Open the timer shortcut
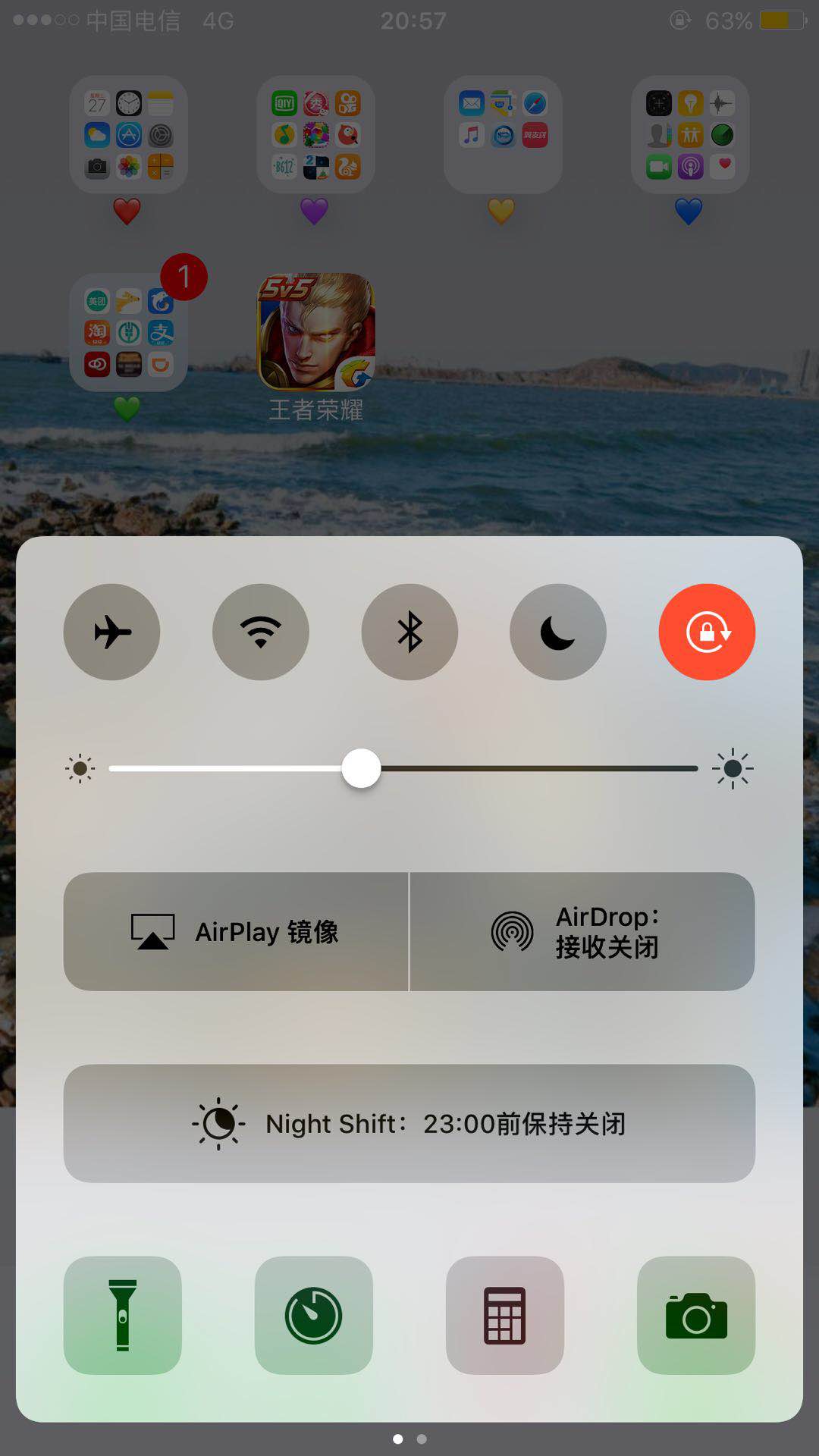 pyautogui.click(x=314, y=1315)
